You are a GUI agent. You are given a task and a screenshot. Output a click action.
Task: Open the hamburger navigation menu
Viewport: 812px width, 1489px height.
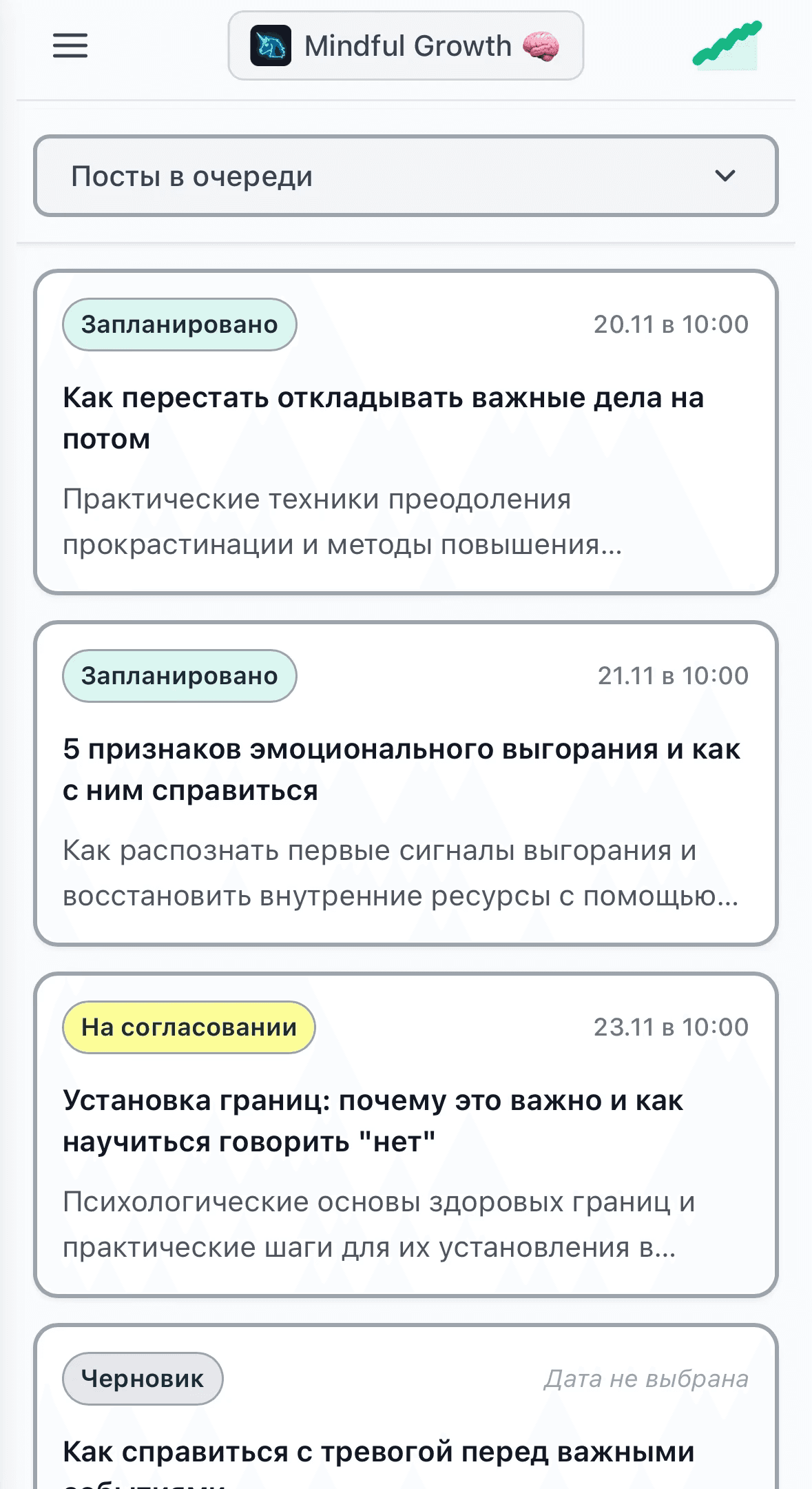click(x=69, y=45)
